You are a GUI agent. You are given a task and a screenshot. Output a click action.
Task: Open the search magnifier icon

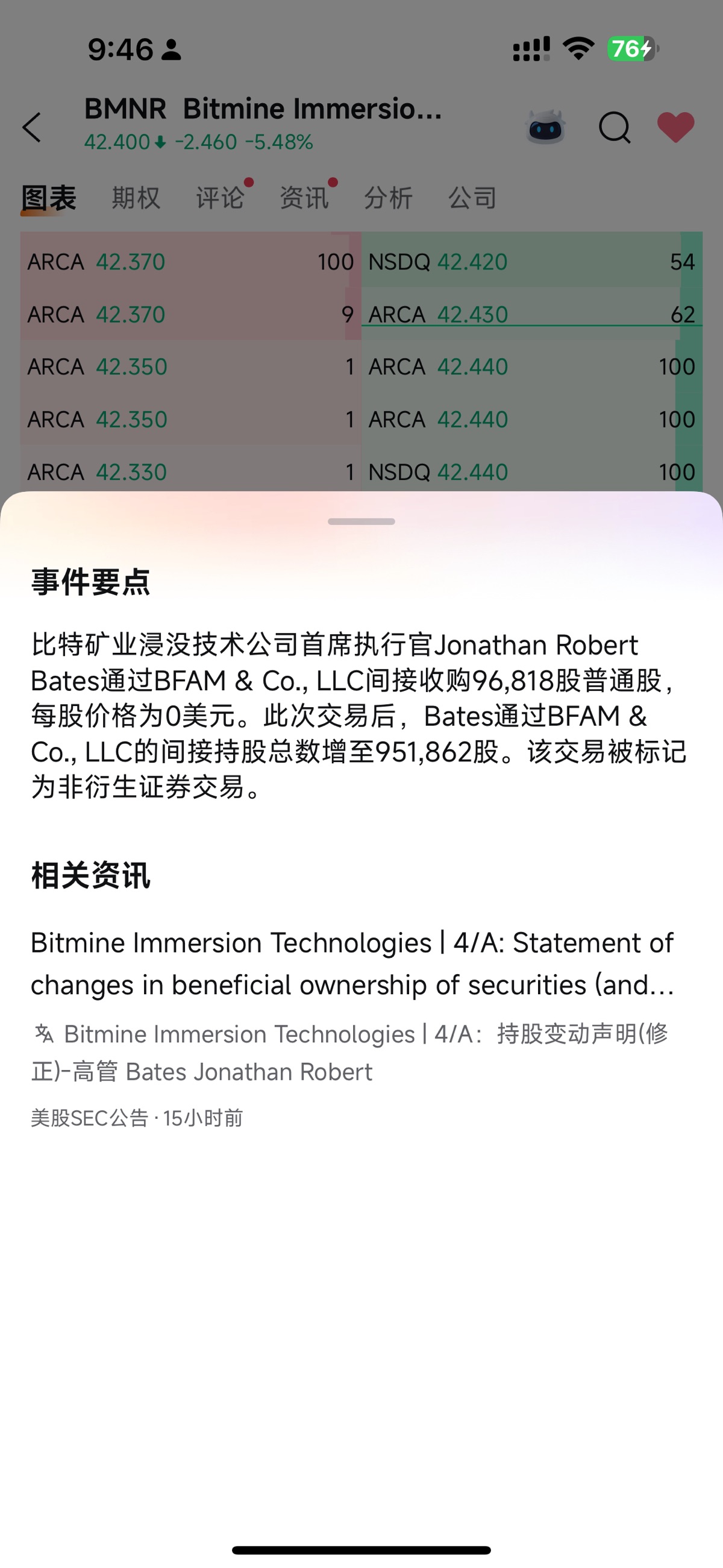614,127
